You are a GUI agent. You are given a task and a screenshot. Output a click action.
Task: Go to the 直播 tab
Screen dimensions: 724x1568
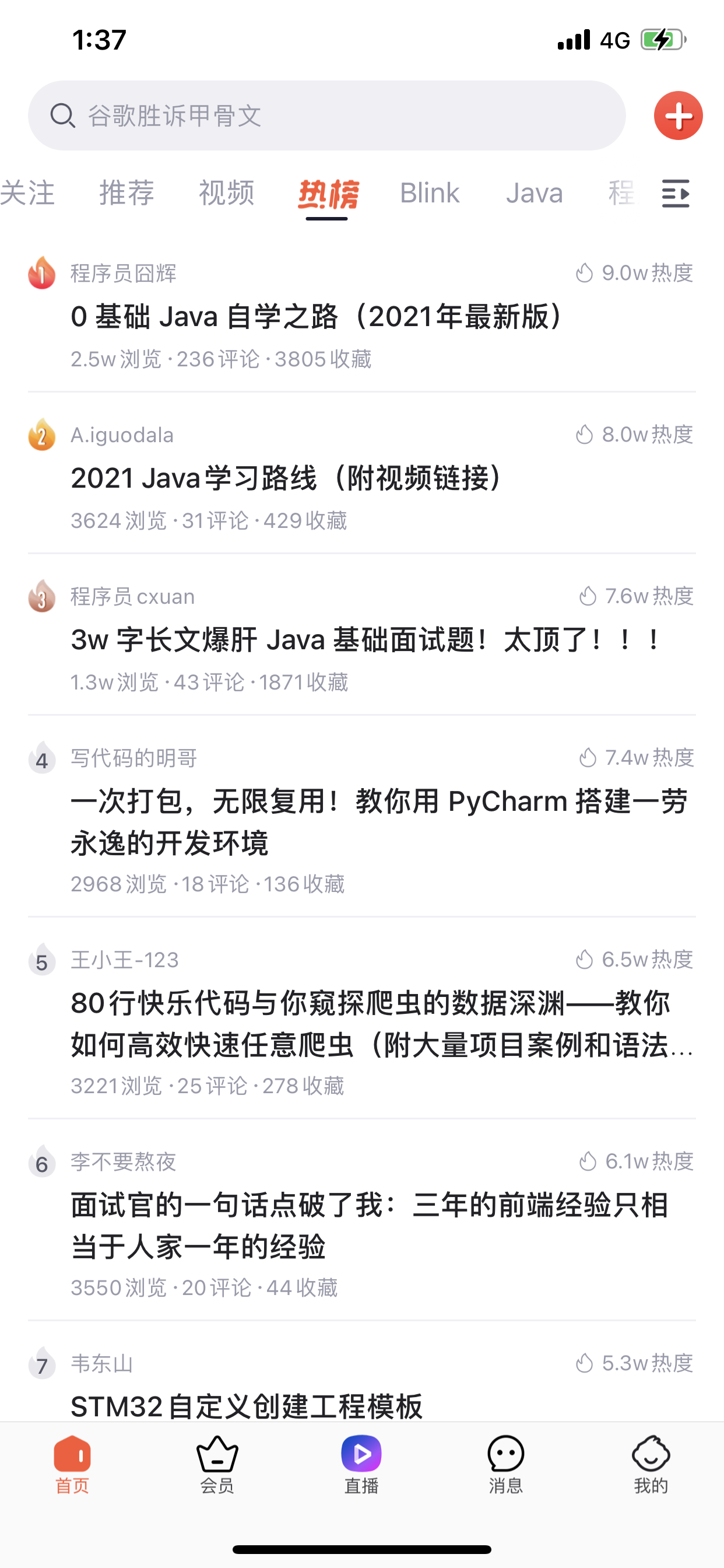(x=361, y=1465)
